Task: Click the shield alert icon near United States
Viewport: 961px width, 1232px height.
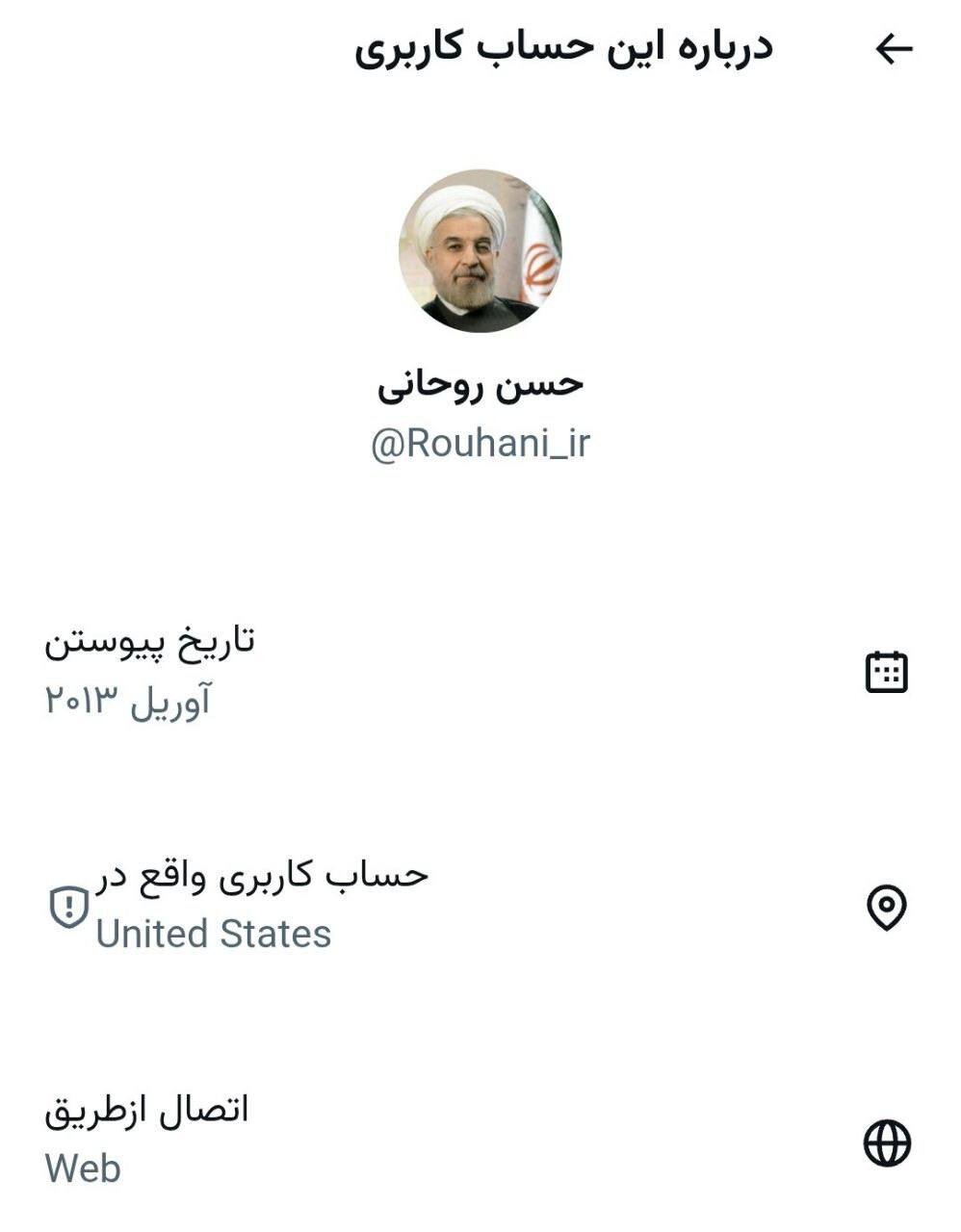Action: pos(67,905)
